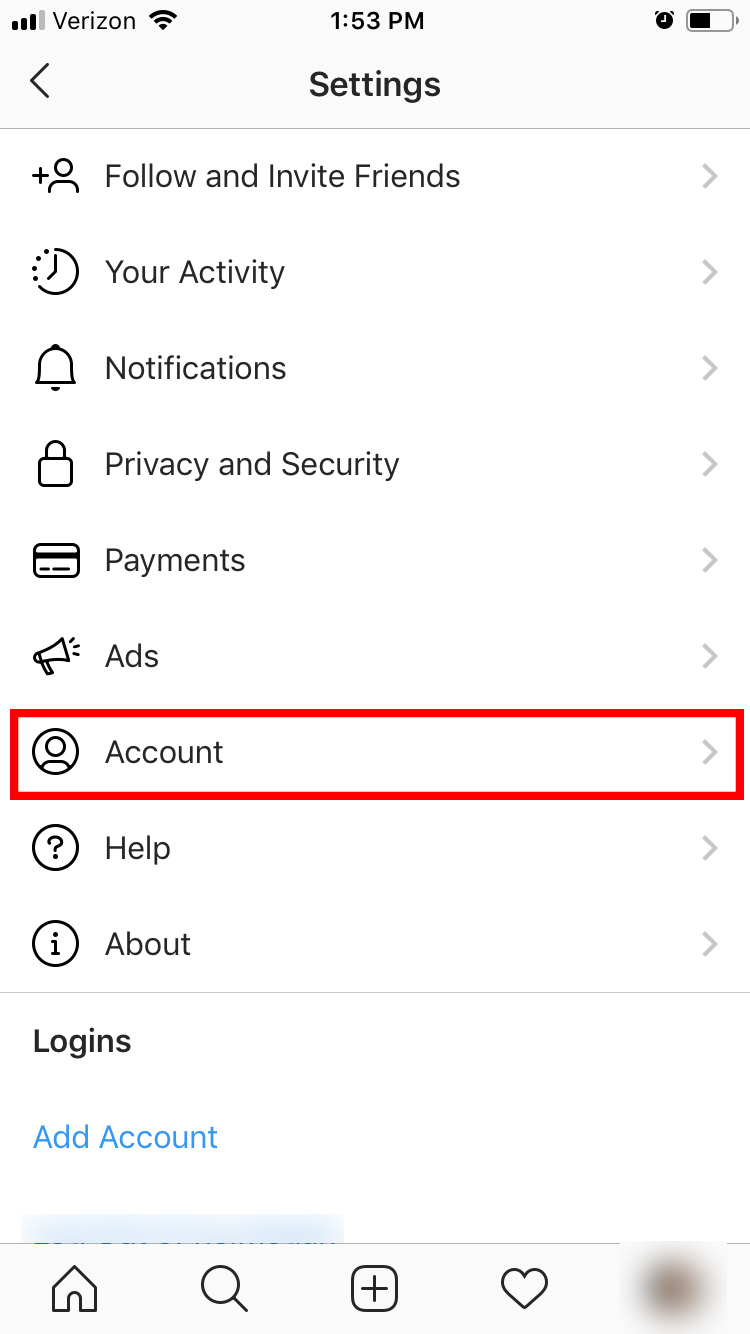Open Follow and Invite Friends

click(x=375, y=177)
